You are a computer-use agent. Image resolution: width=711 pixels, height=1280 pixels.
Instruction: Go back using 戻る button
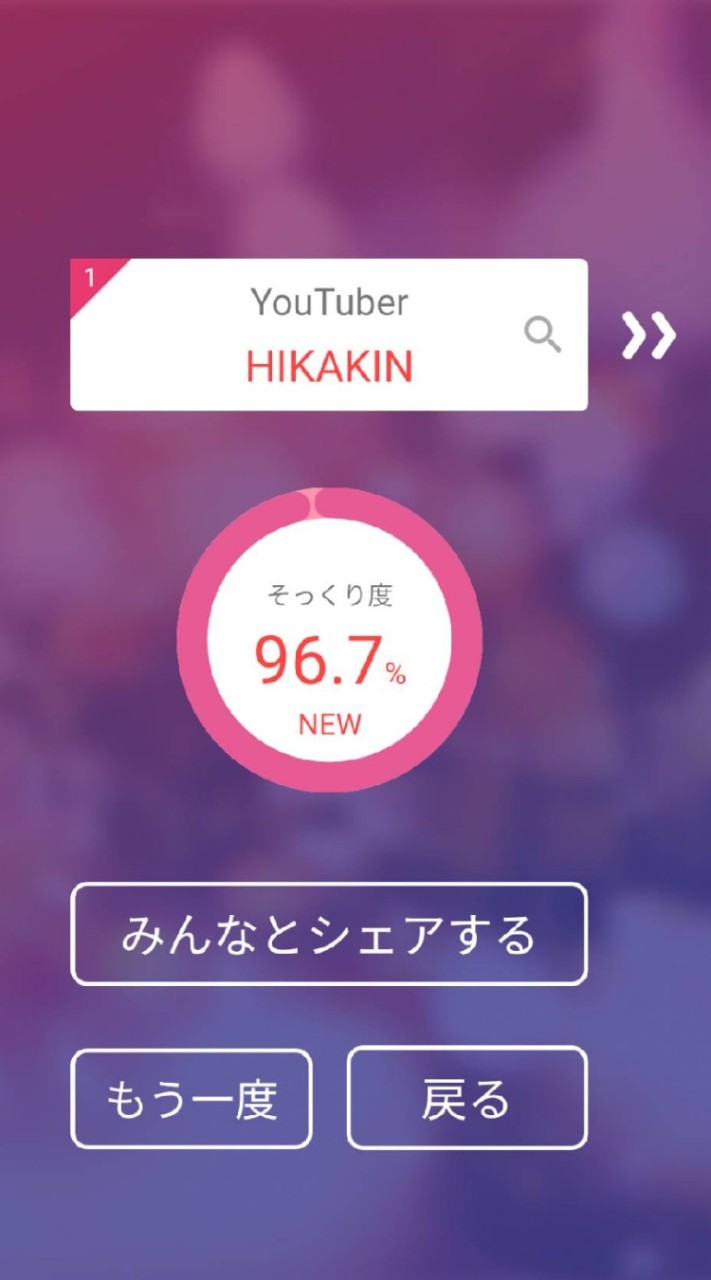(x=467, y=1098)
